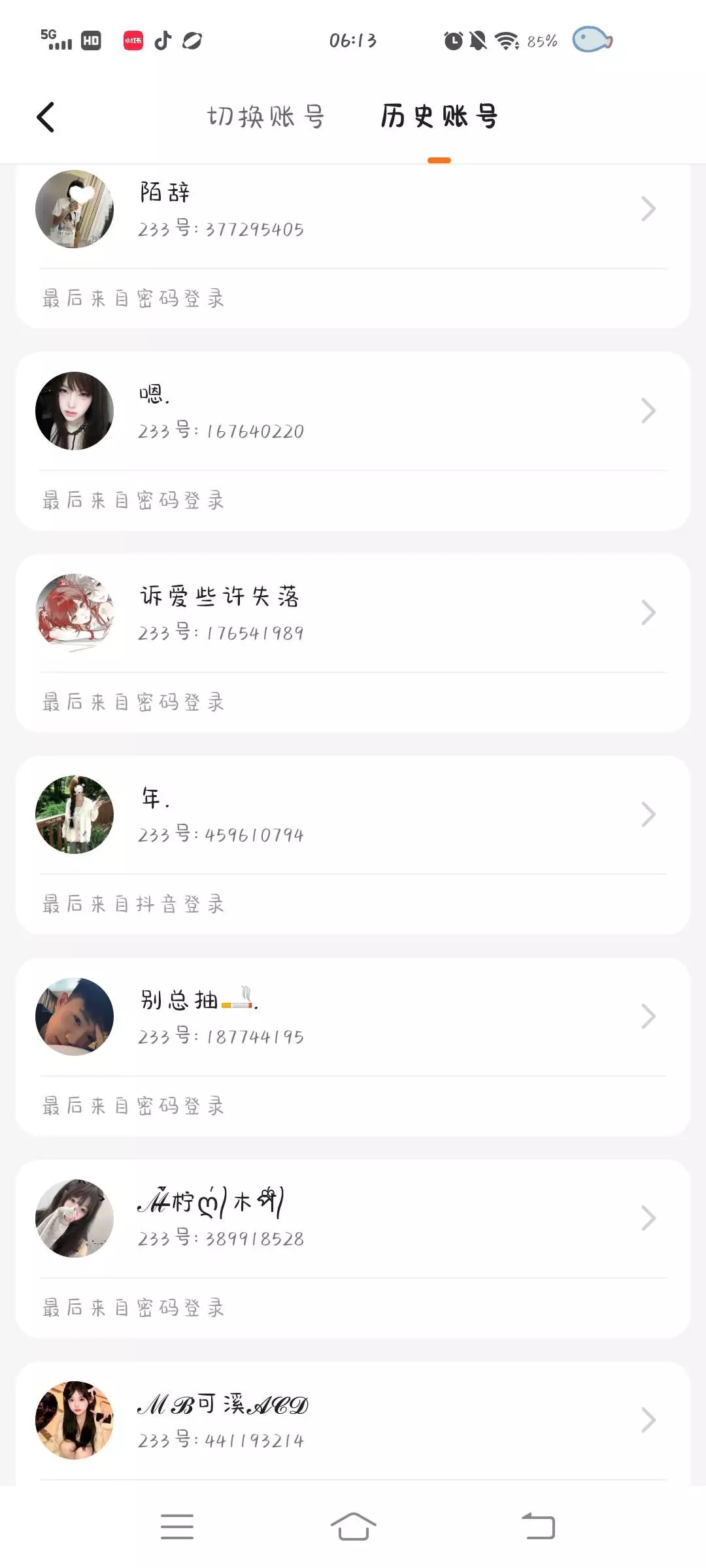Open the account 诉爱些许失落
This screenshot has width=706, height=1568.
click(353, 613)
